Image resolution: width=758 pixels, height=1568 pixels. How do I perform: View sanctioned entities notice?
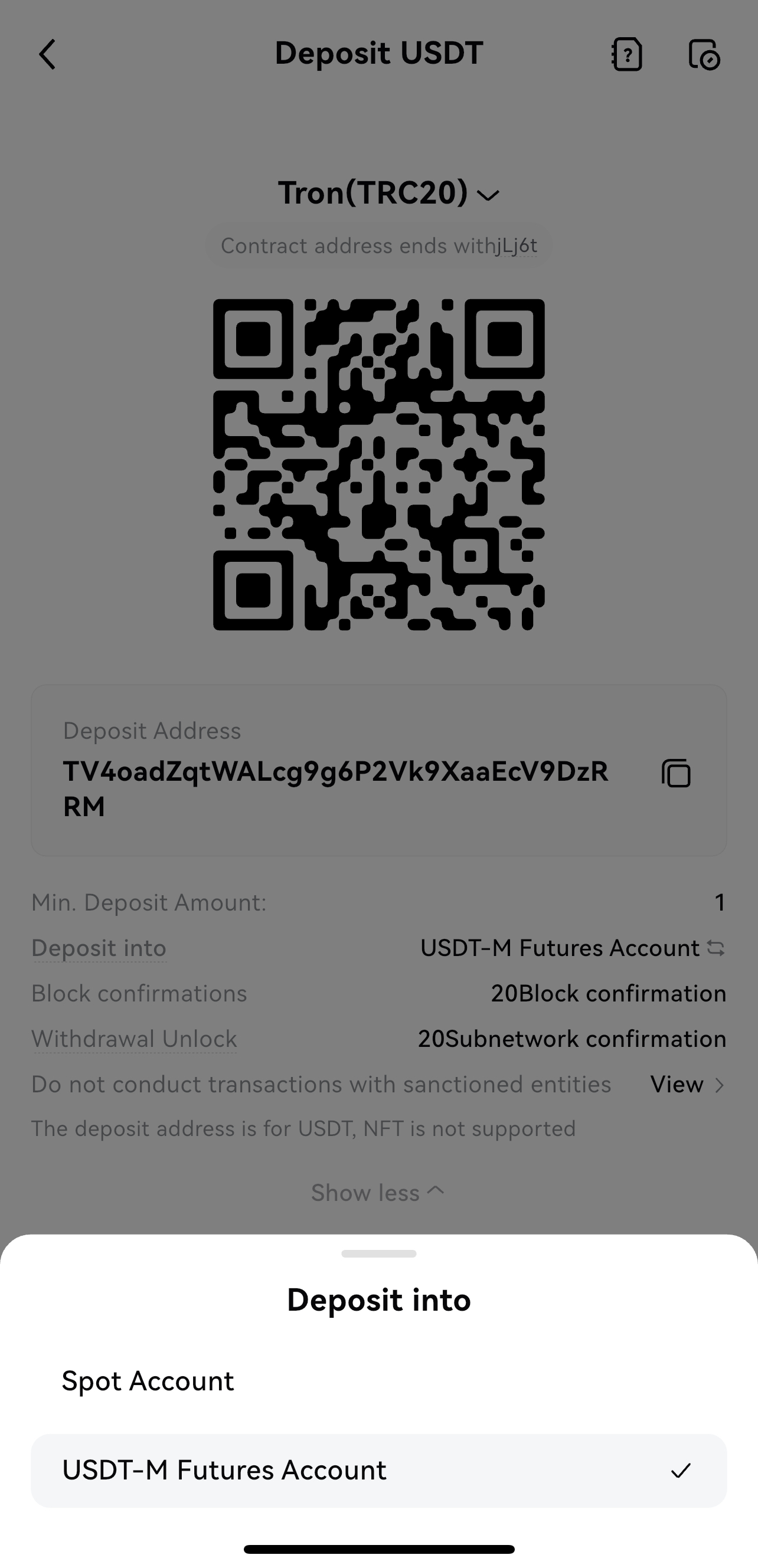point(687,1084)
